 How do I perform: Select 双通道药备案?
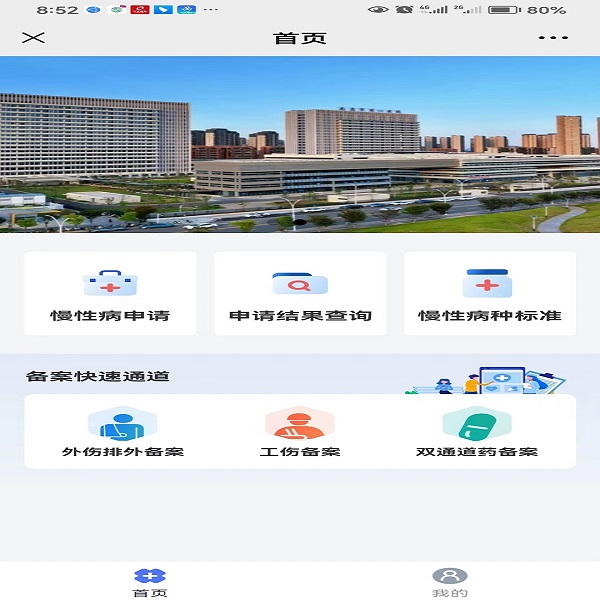[x=477, y=432]
